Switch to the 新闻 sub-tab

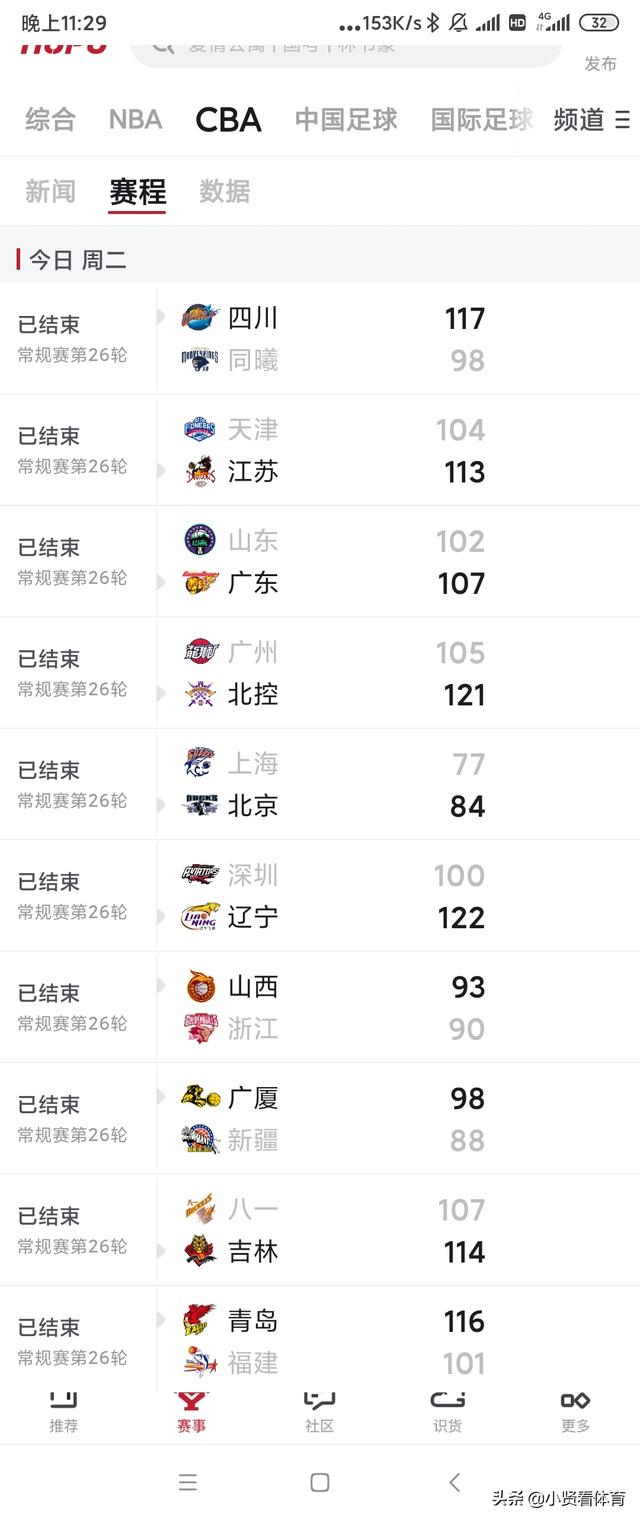tap(50, 191)
